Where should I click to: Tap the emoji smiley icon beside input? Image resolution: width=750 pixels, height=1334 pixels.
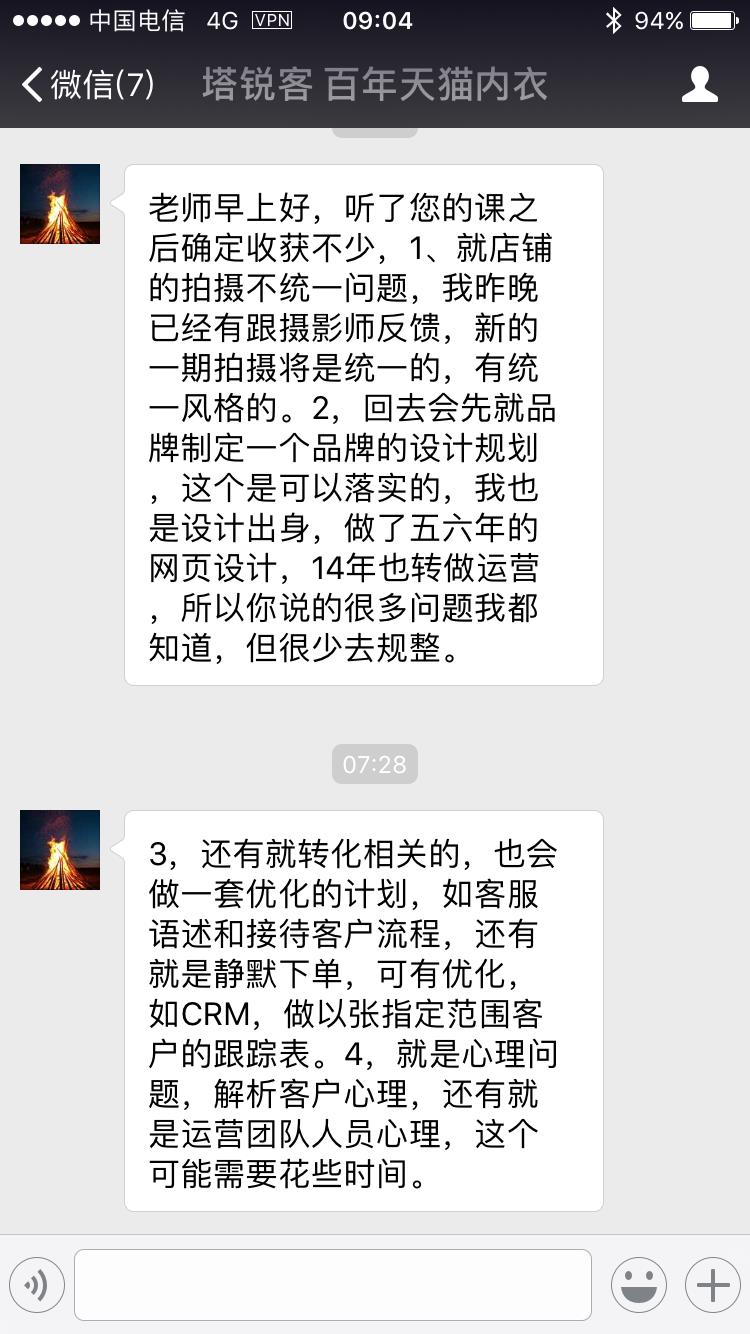pos(639,1284)
